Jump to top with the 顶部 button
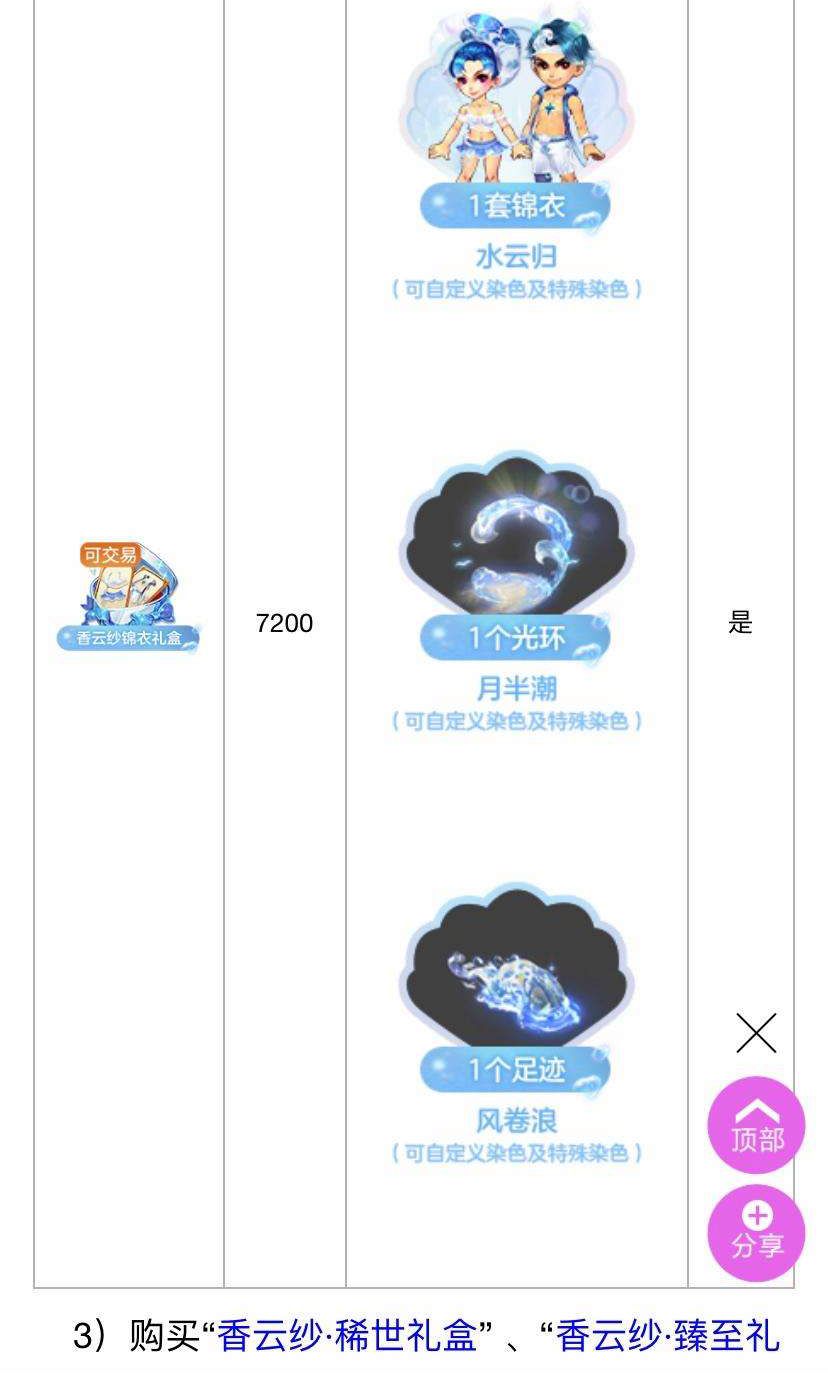 (x=757, y=1124)
